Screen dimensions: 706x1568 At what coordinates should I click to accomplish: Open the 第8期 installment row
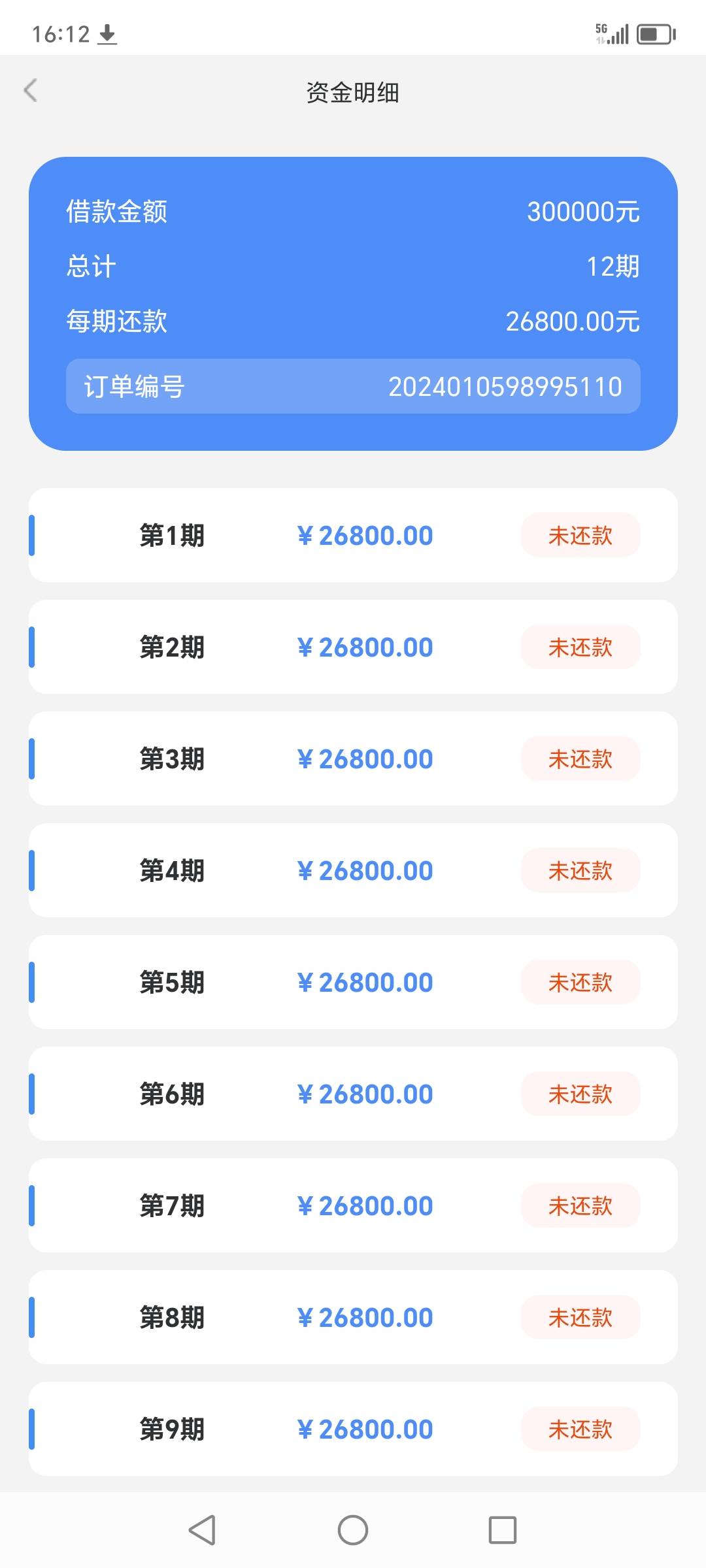[353, 1317]
